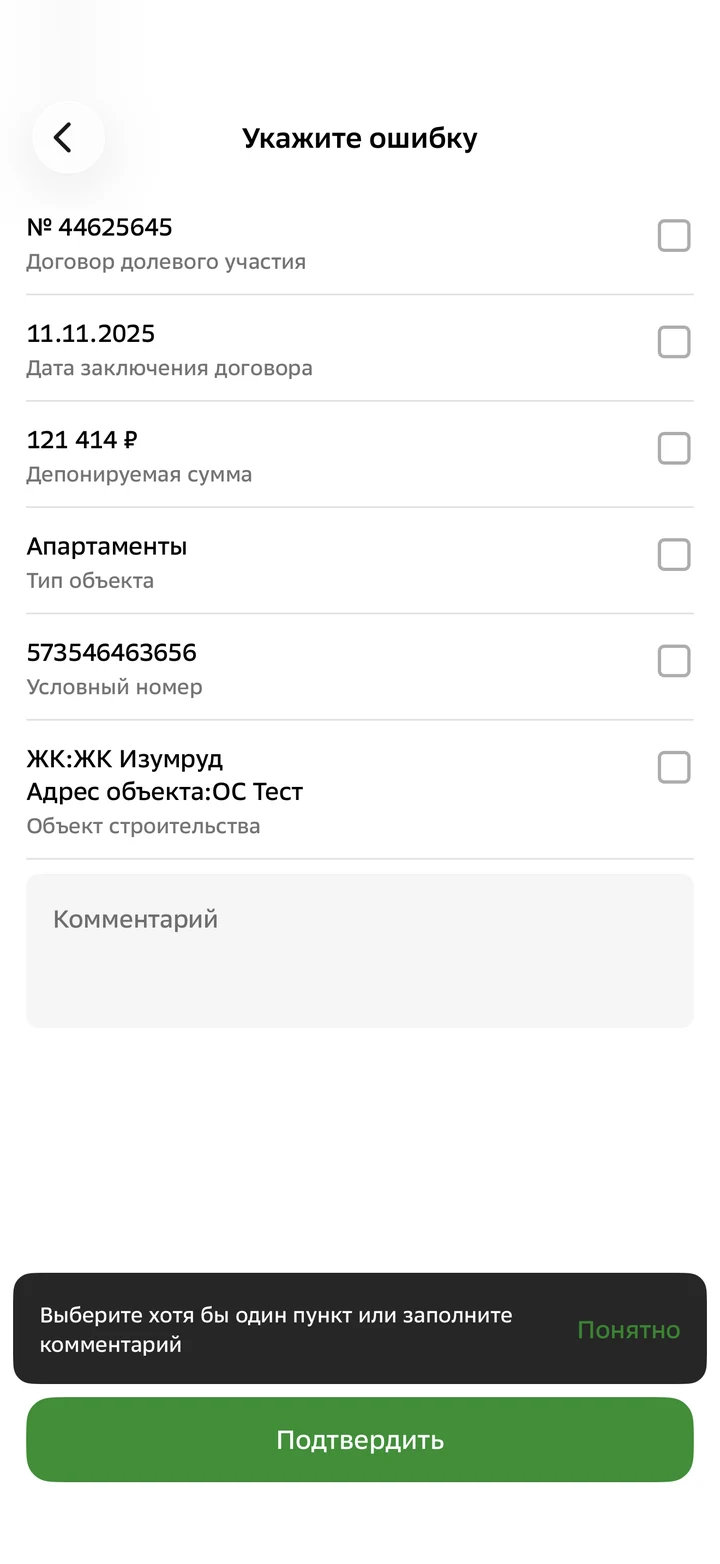Select the 121 414 ₽ deposit sum checkbox
Screen dimensions: 720x1564
pos(674,448)
